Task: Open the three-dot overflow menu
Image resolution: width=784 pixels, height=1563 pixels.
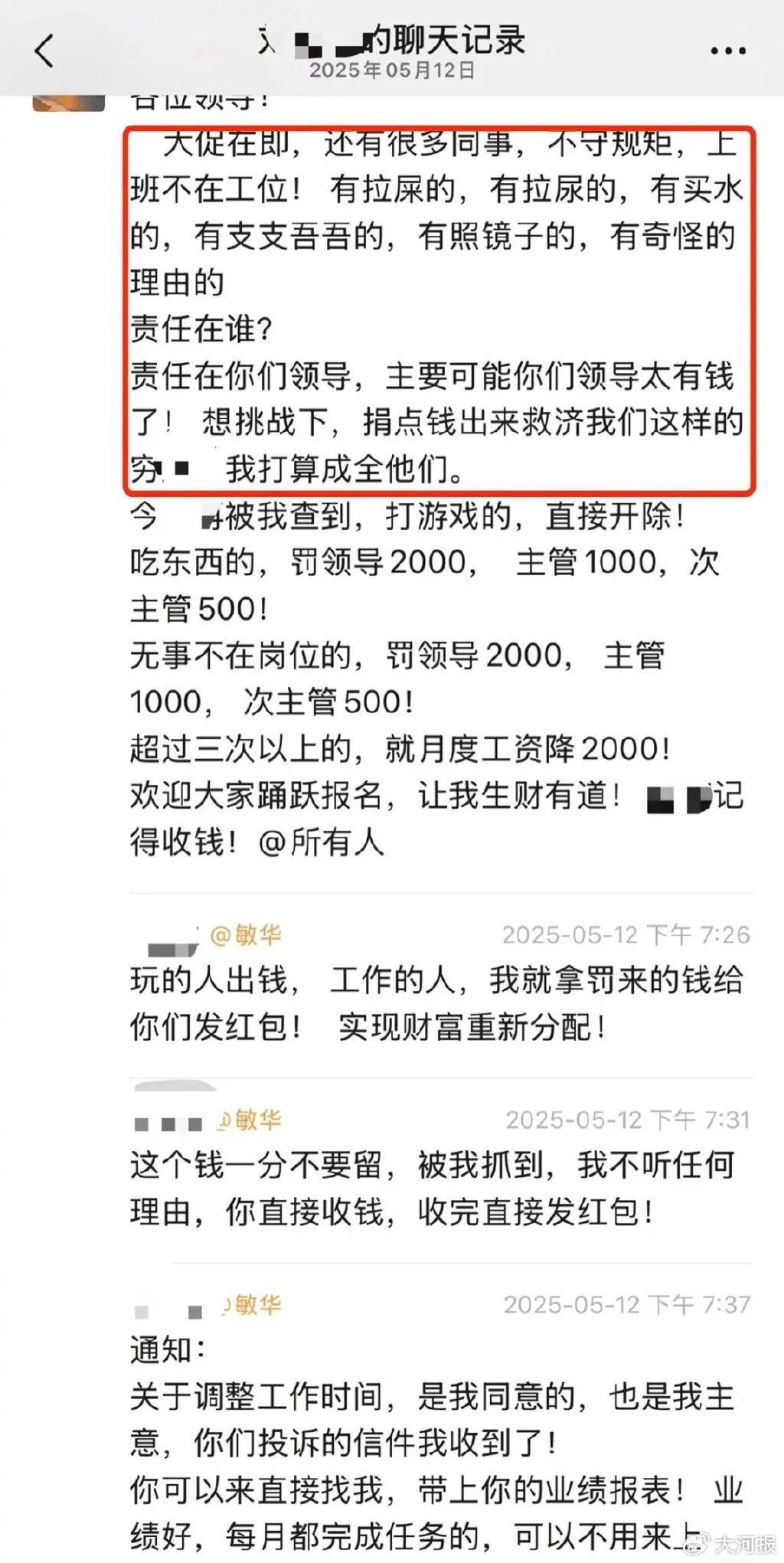Action: tap(727, 51)
